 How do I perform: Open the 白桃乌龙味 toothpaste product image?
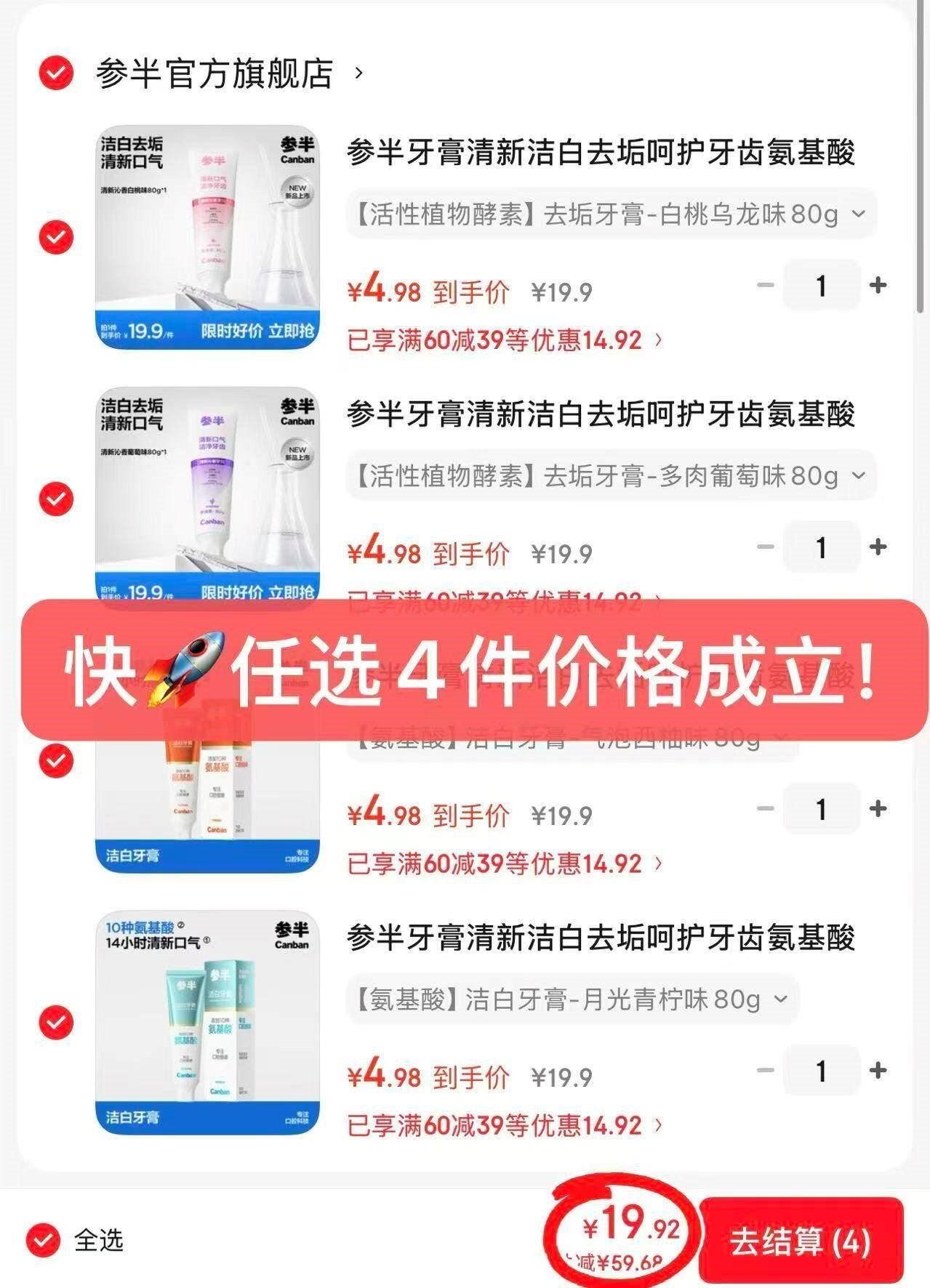tap(208, 237)
